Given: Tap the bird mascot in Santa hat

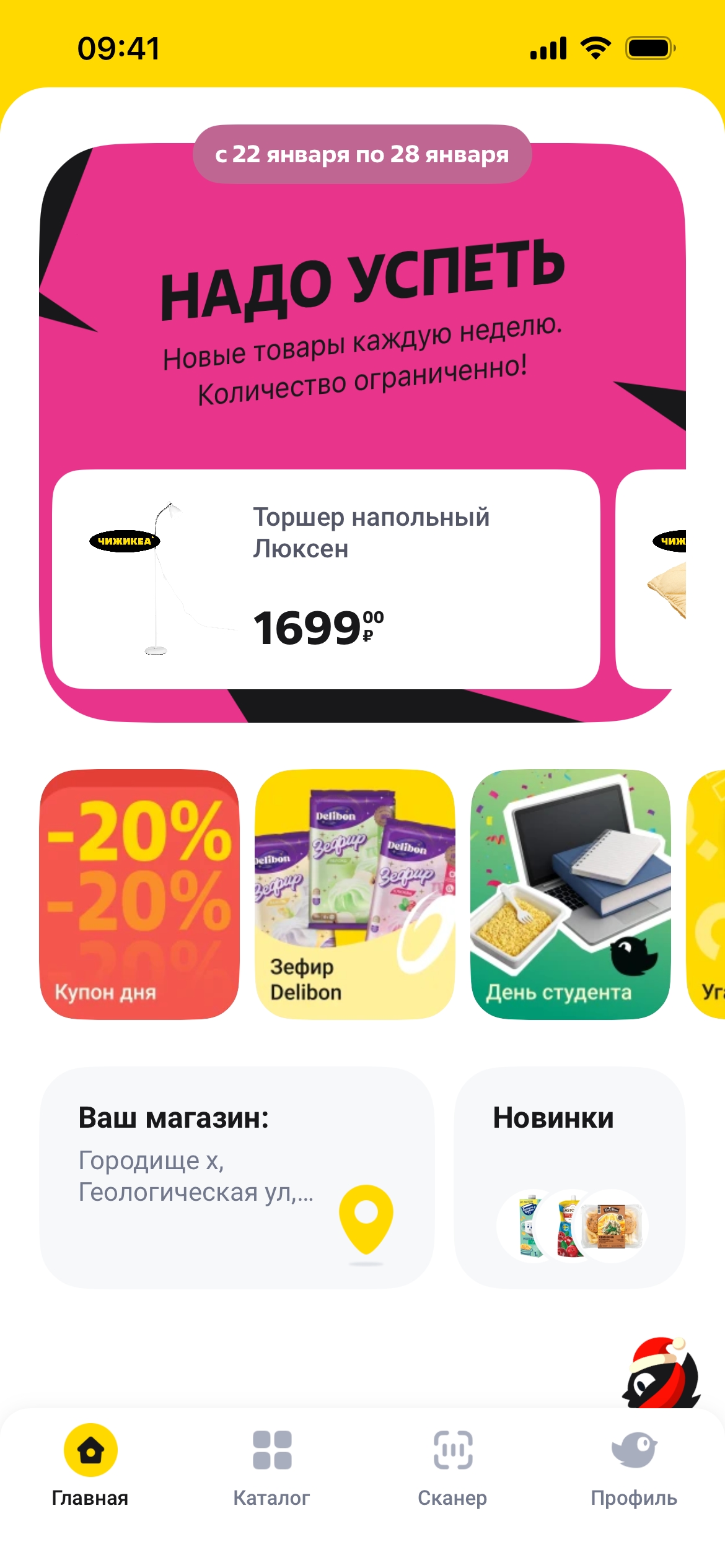Looking at the screenshot, I should (x=661, y=1374).
